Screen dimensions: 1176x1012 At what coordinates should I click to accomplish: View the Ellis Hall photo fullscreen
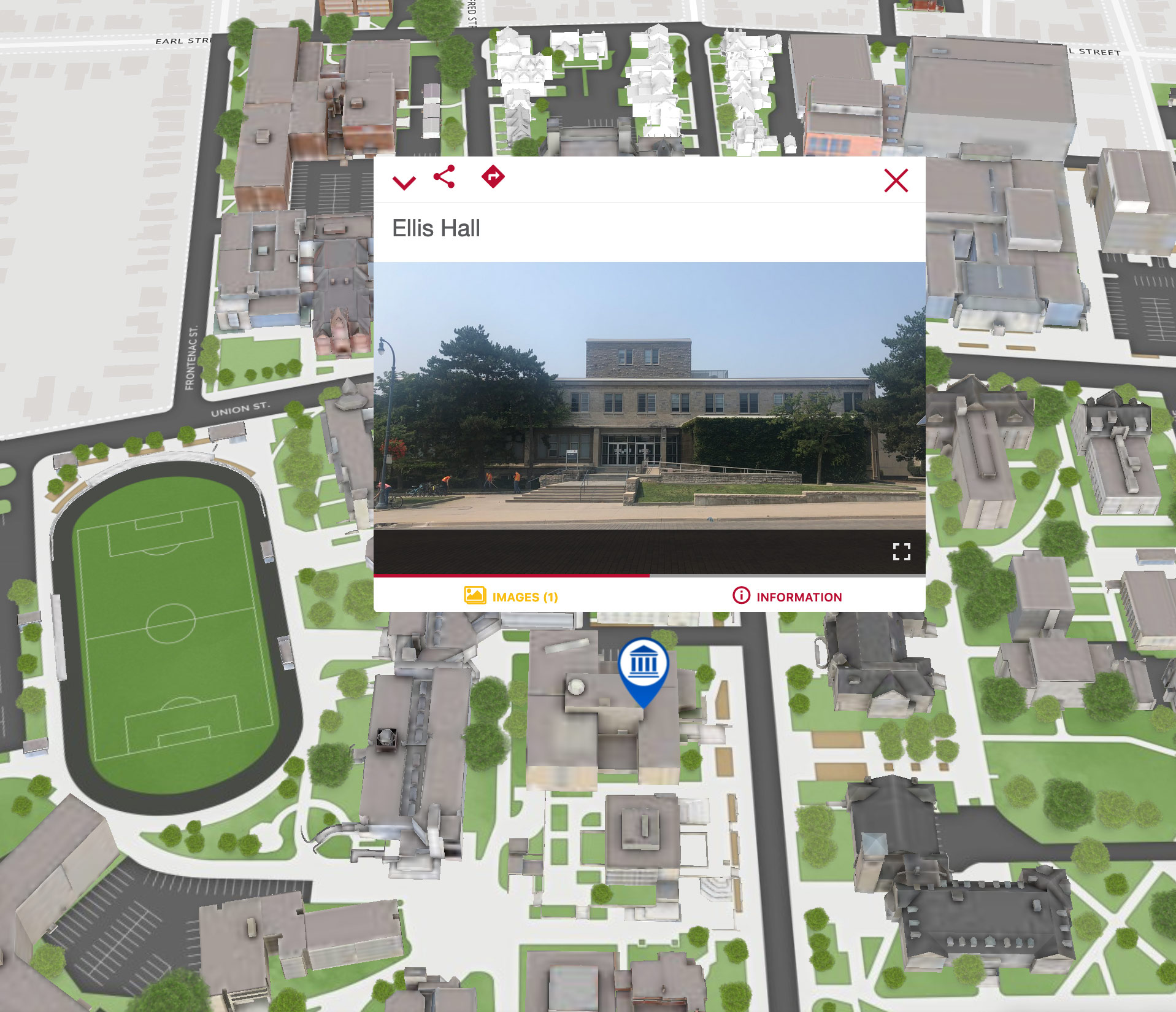[x=901, y=552]
